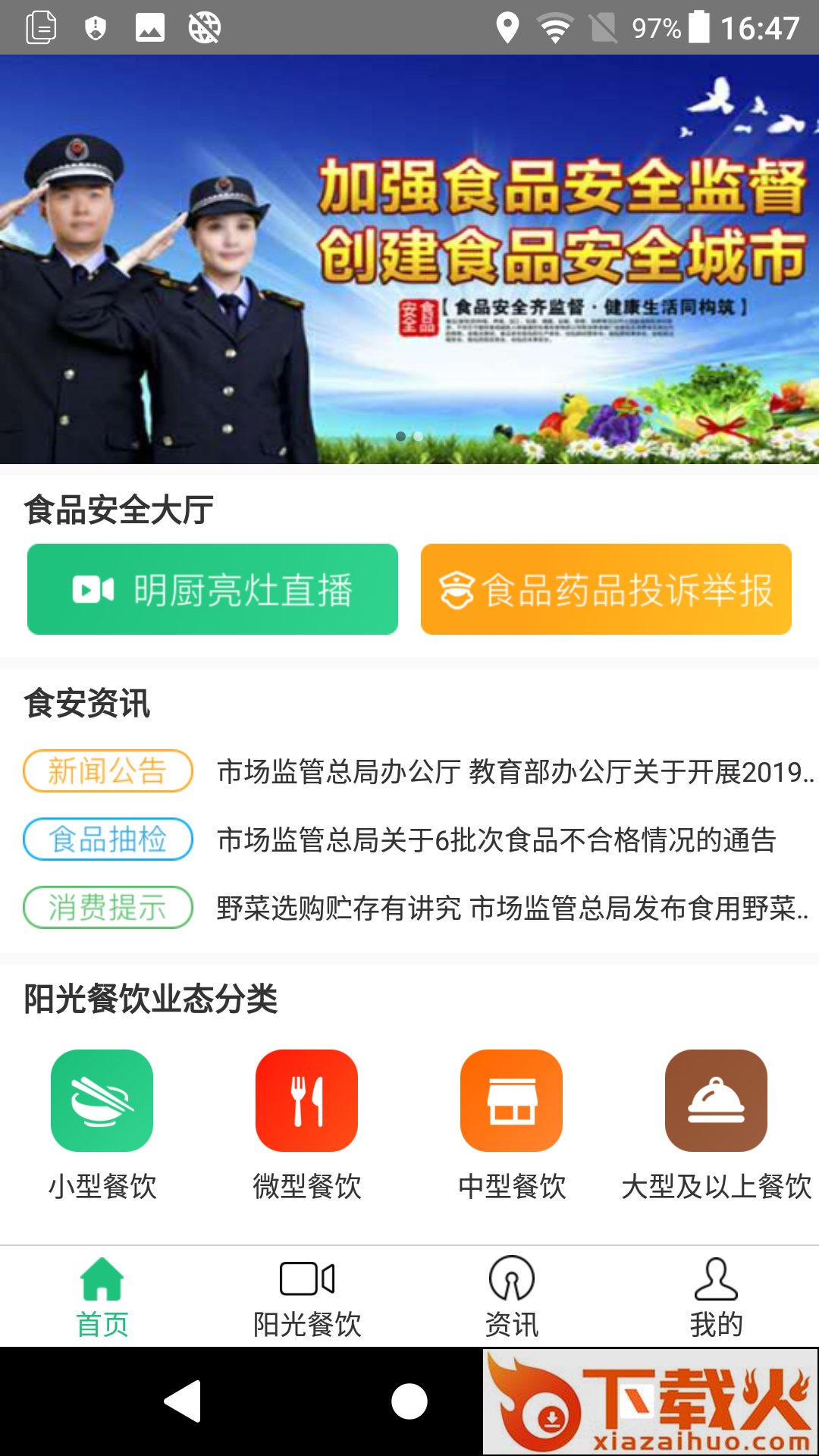Tap the system home button
Image resolution: width=819 pixels, height=1456 pixels.
tap(409, 1401)
